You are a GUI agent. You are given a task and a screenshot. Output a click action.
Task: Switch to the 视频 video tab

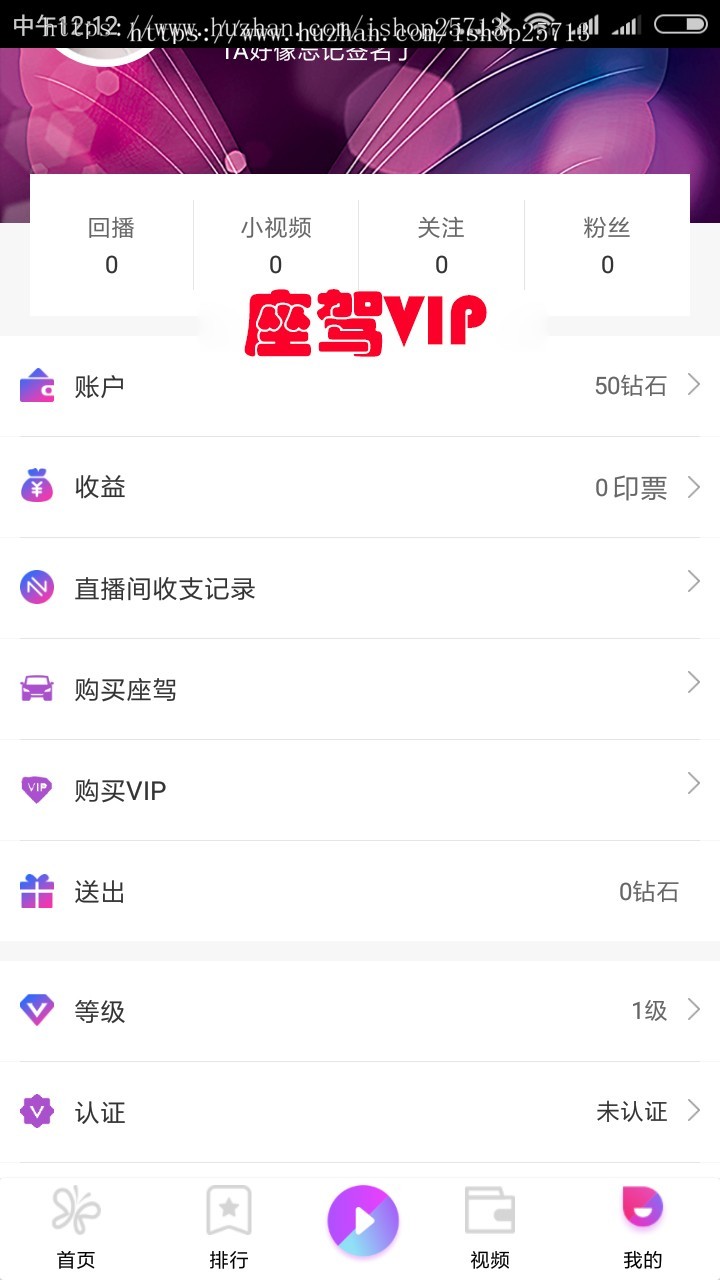coord(490,1228)
